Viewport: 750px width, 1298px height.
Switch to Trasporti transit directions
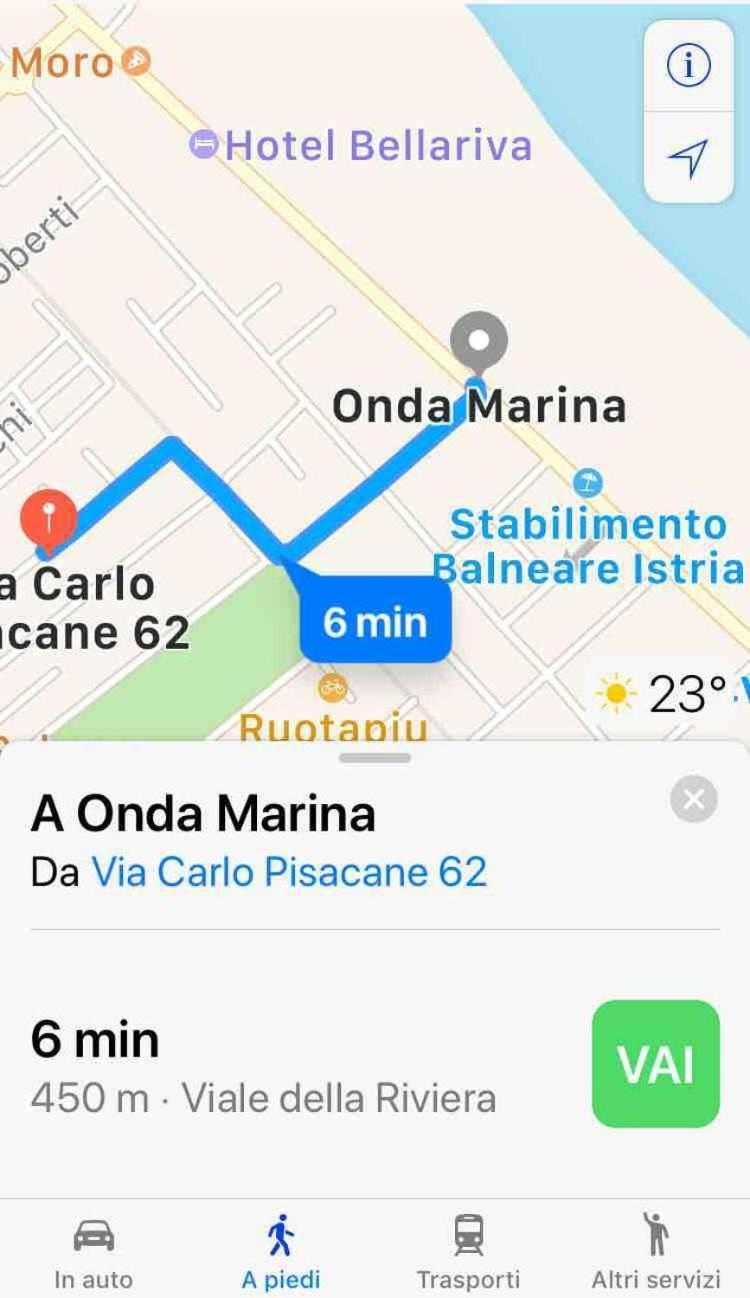tap(468, 1251)
